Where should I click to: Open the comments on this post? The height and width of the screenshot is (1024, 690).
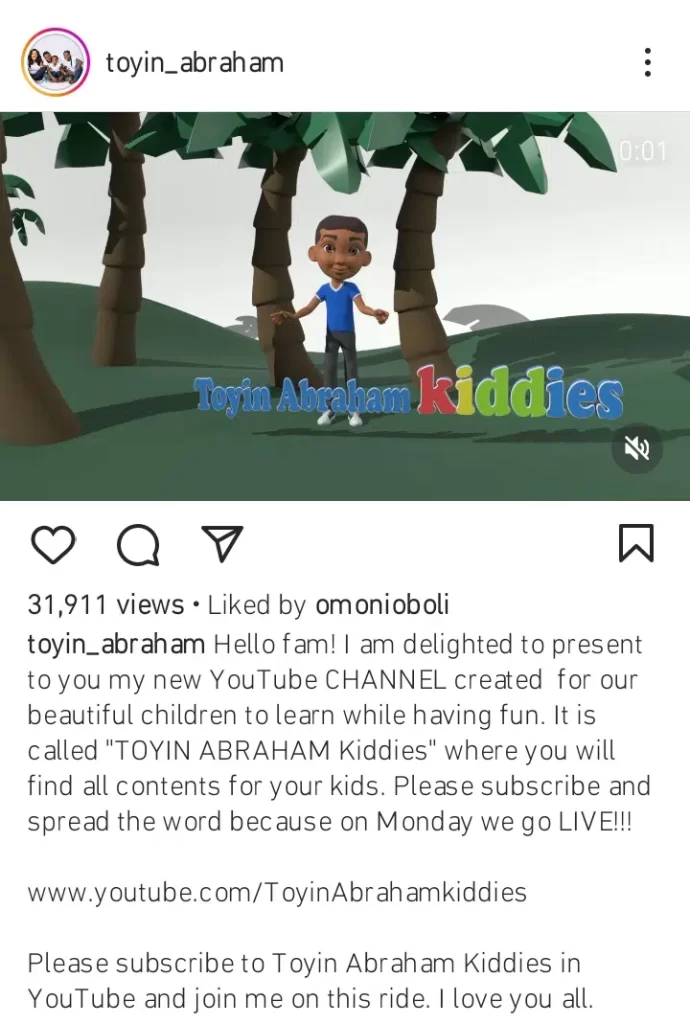click(138, 544)
